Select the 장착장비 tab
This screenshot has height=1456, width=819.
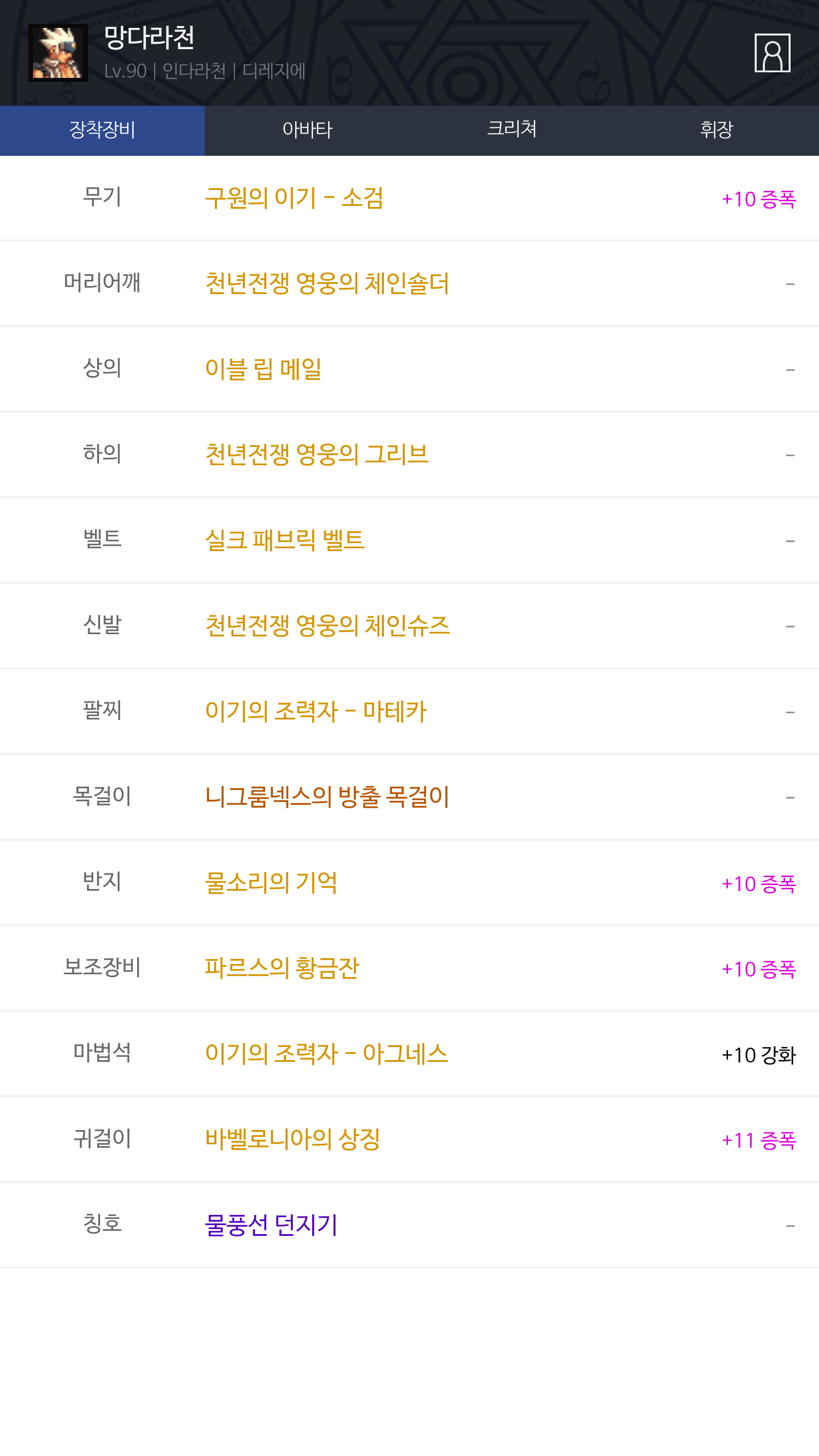102,130
